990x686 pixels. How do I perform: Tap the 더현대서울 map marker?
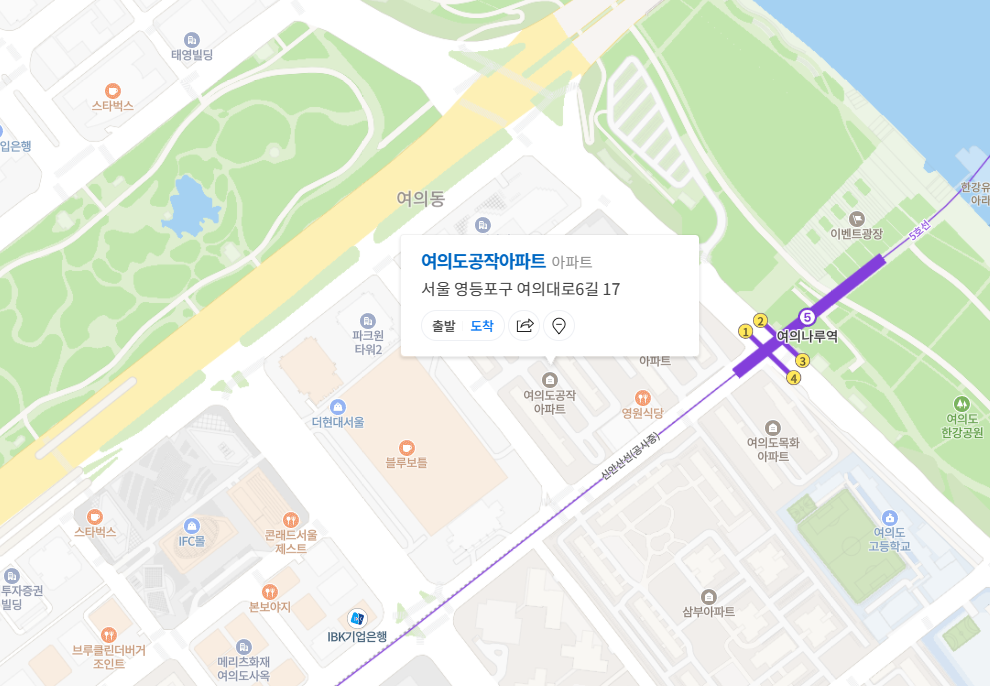click(338, 406)
